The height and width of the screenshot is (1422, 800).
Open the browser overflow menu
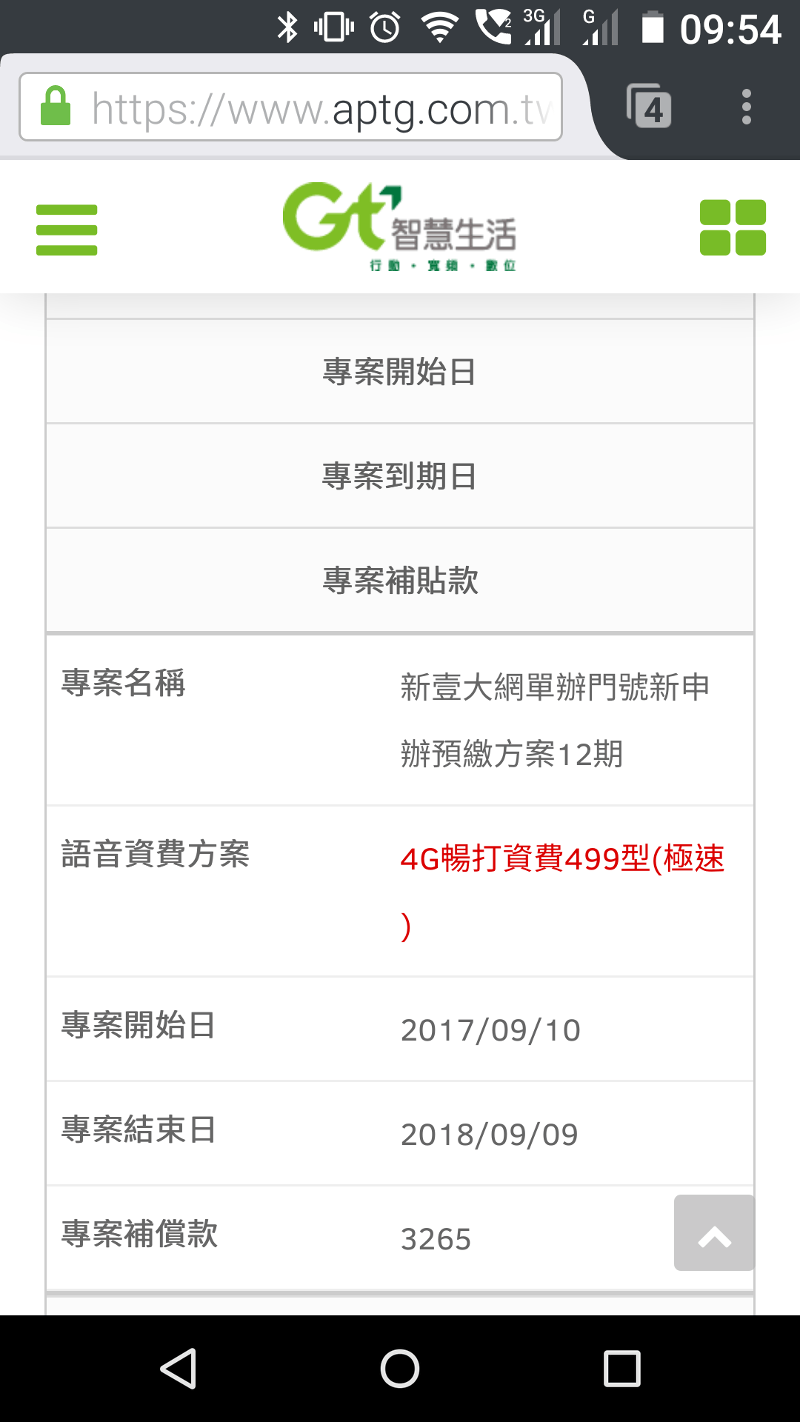(746, 106)
